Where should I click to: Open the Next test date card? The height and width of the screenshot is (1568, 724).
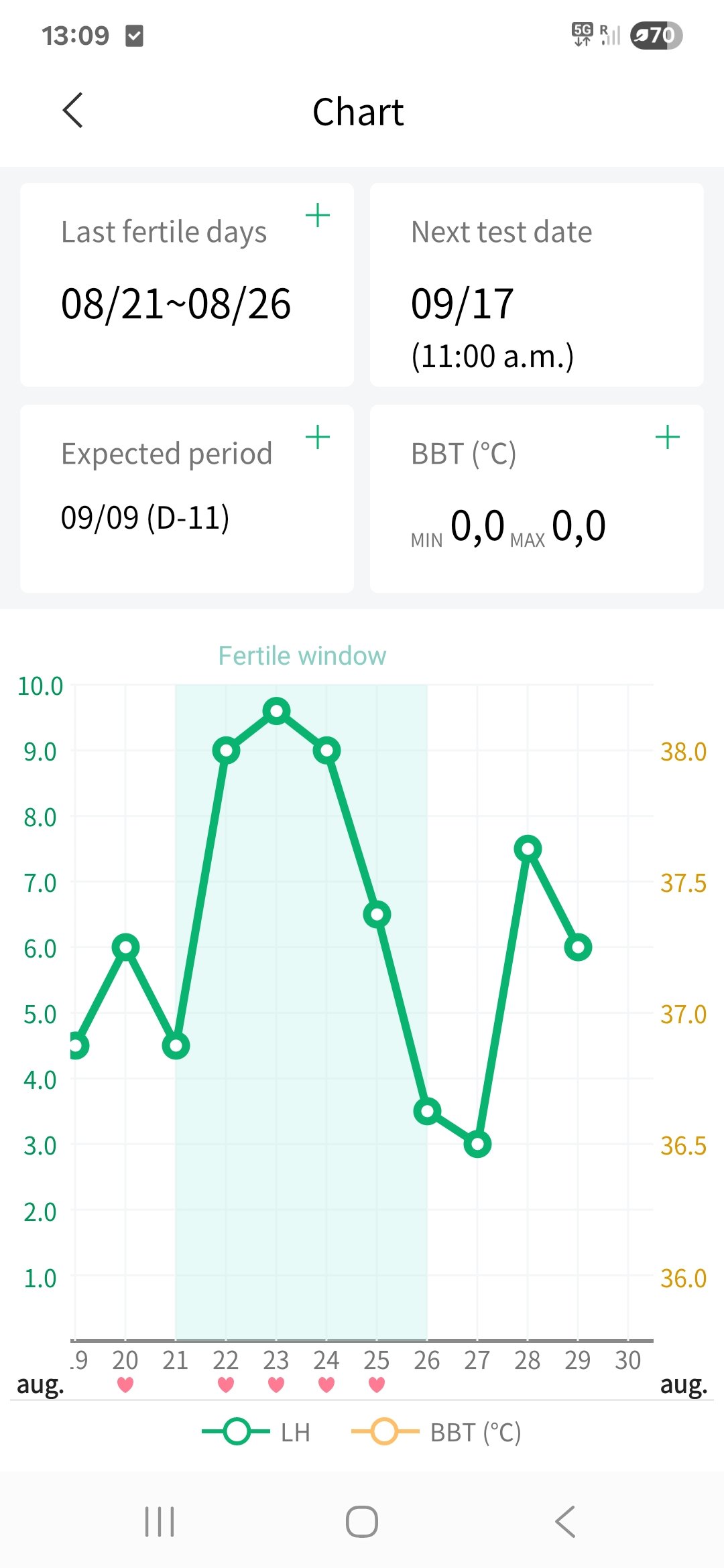click(x=536, y=285)
